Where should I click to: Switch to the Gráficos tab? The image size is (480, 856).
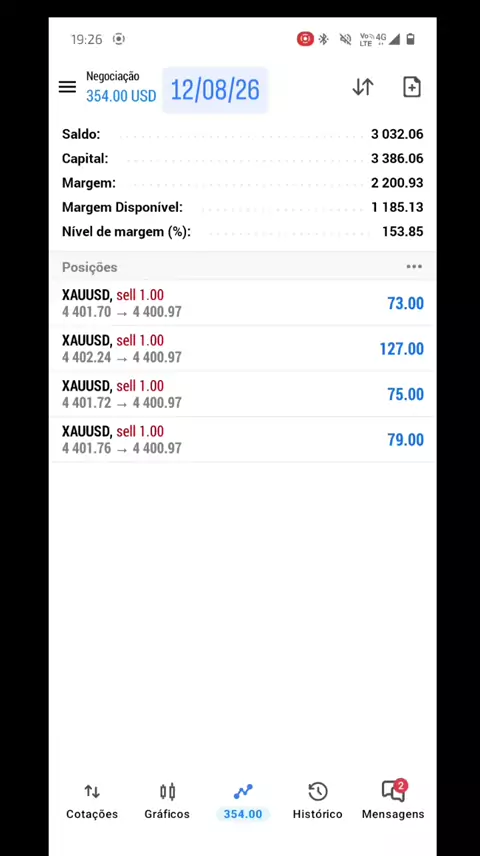pos(167,801)
